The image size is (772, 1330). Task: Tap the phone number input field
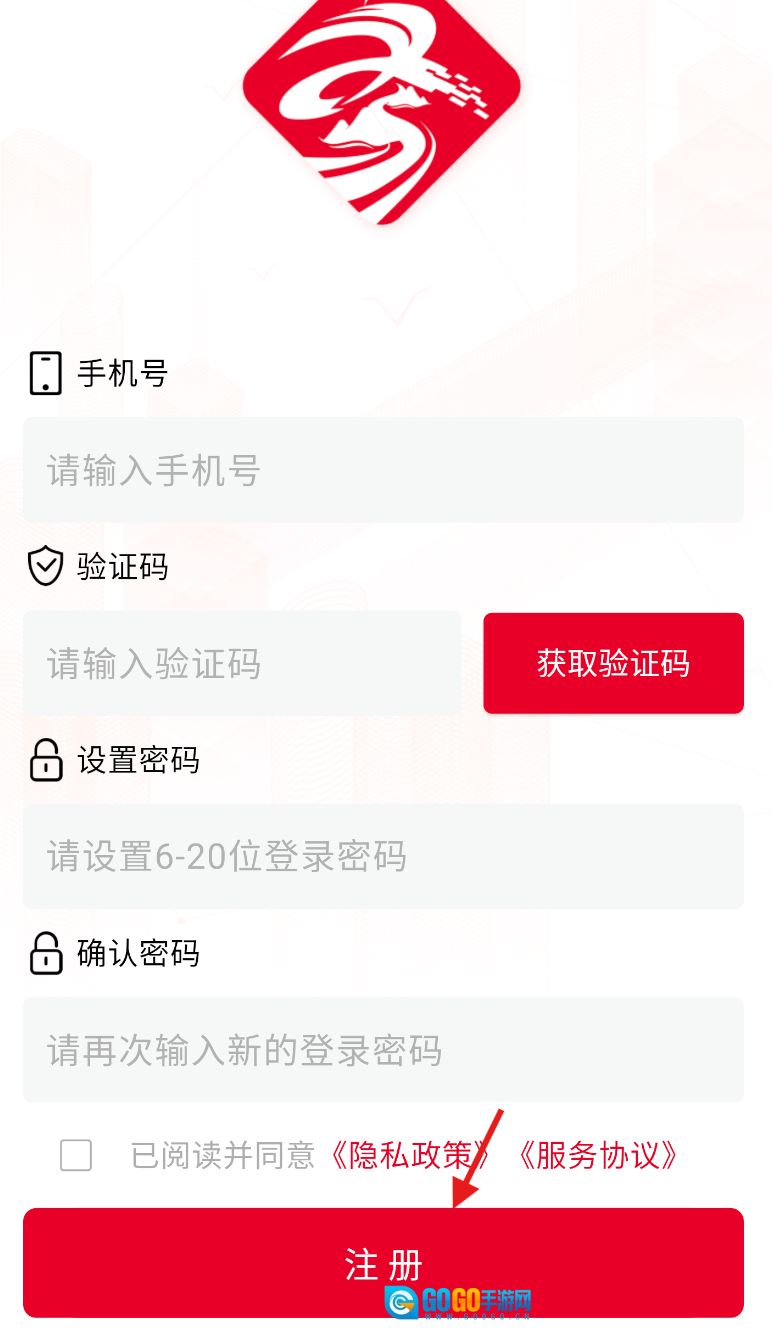point(383,470)
